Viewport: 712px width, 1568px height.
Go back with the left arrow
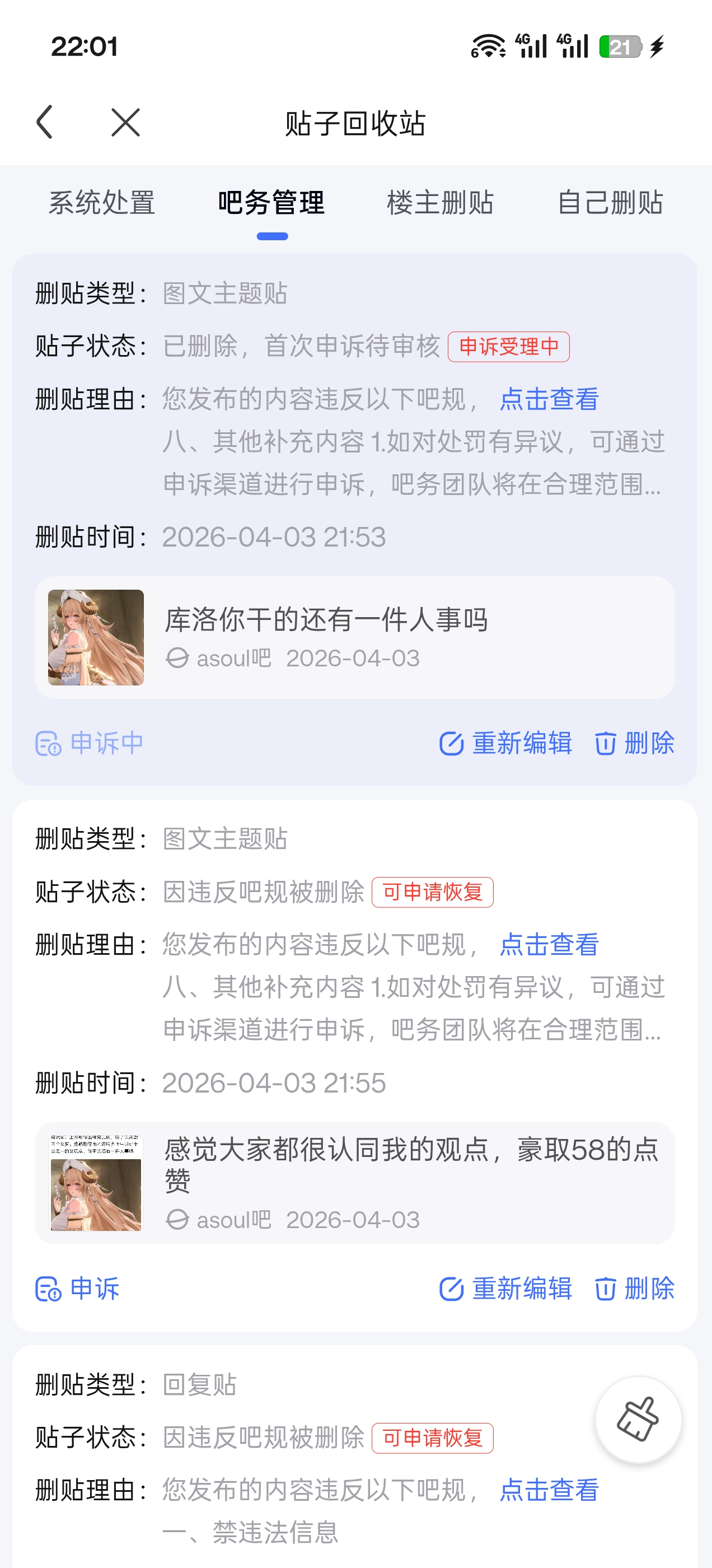45,122
